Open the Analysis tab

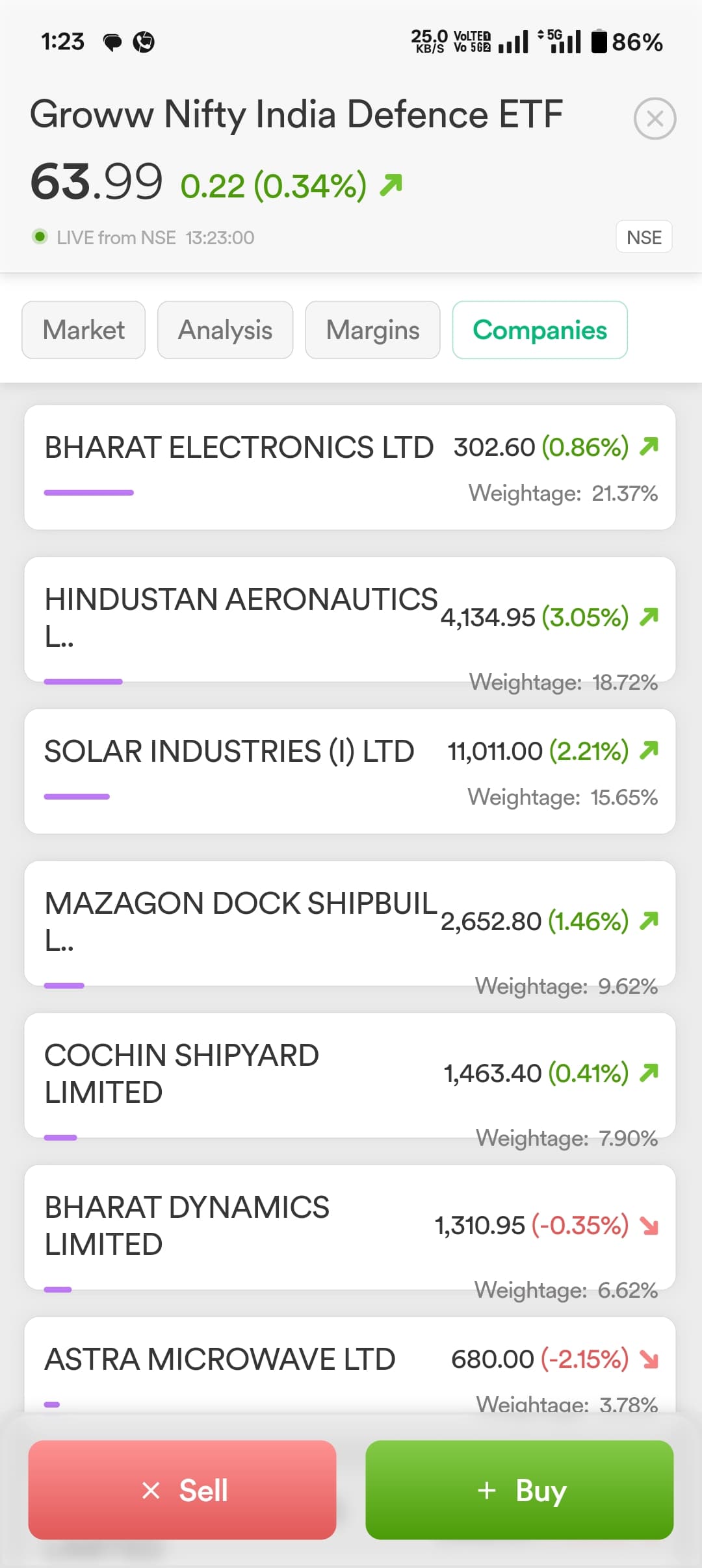coord(225,330)
